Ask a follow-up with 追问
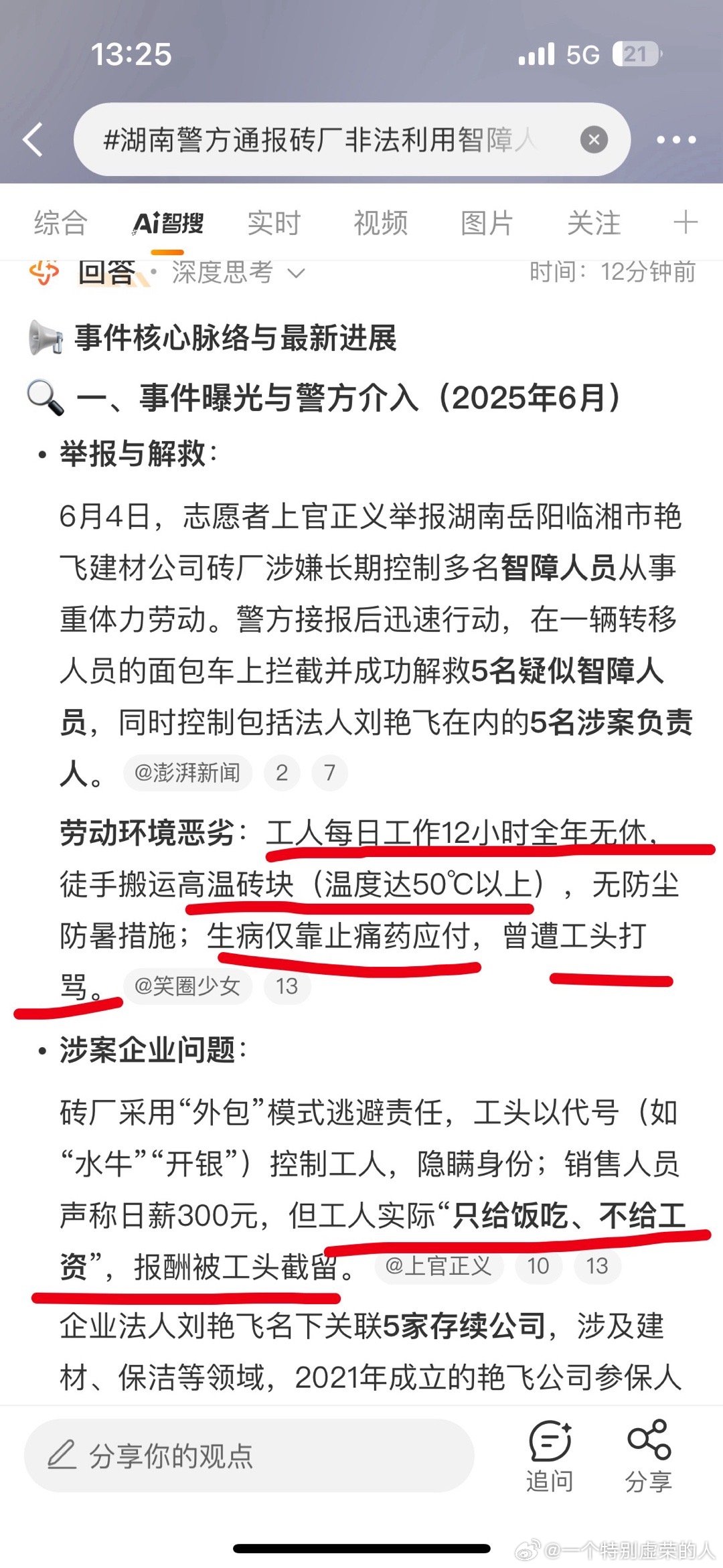723x1568 pixels. click(x=550, y=1456)
